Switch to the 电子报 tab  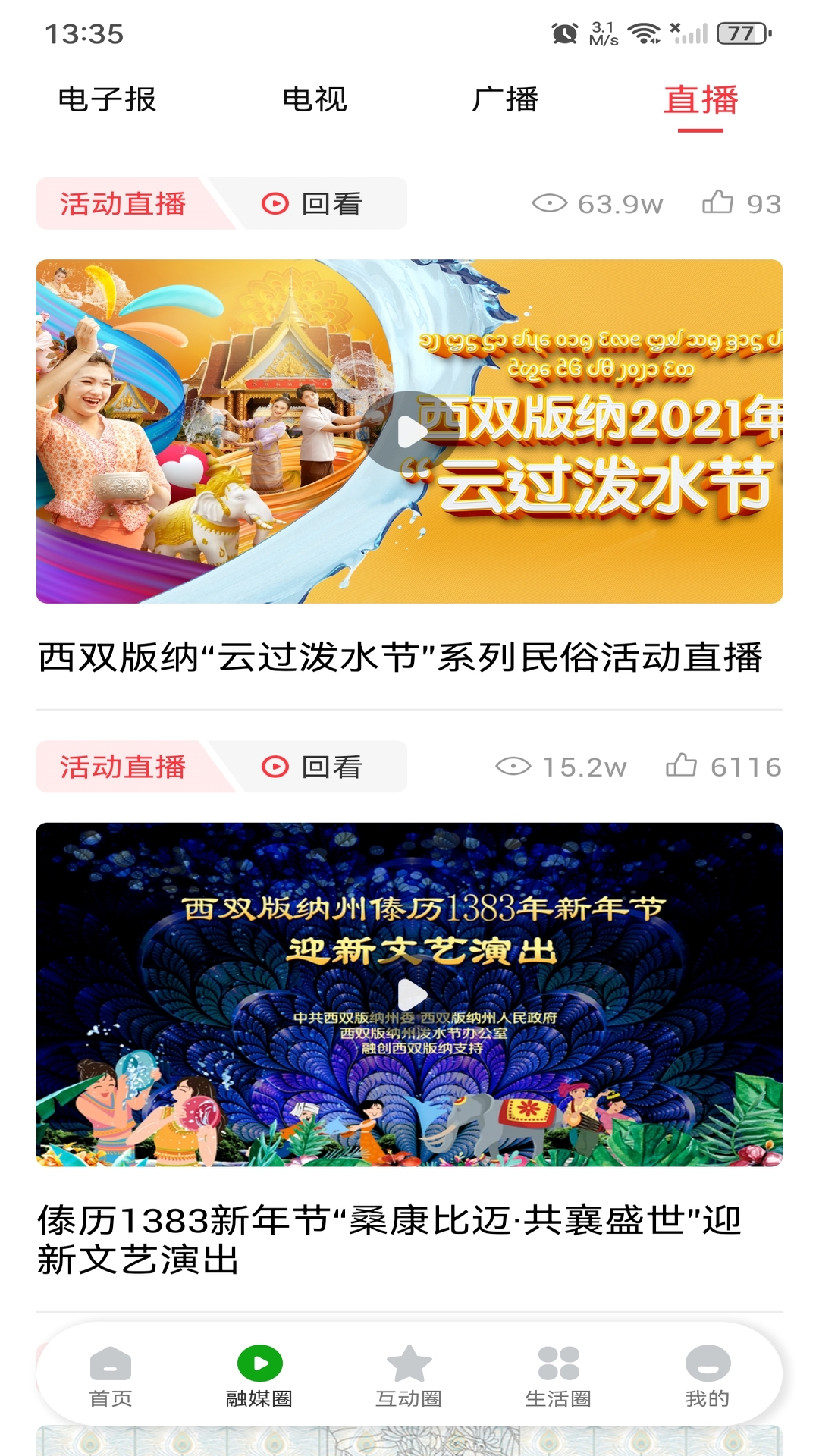click(x=107, y=99)
